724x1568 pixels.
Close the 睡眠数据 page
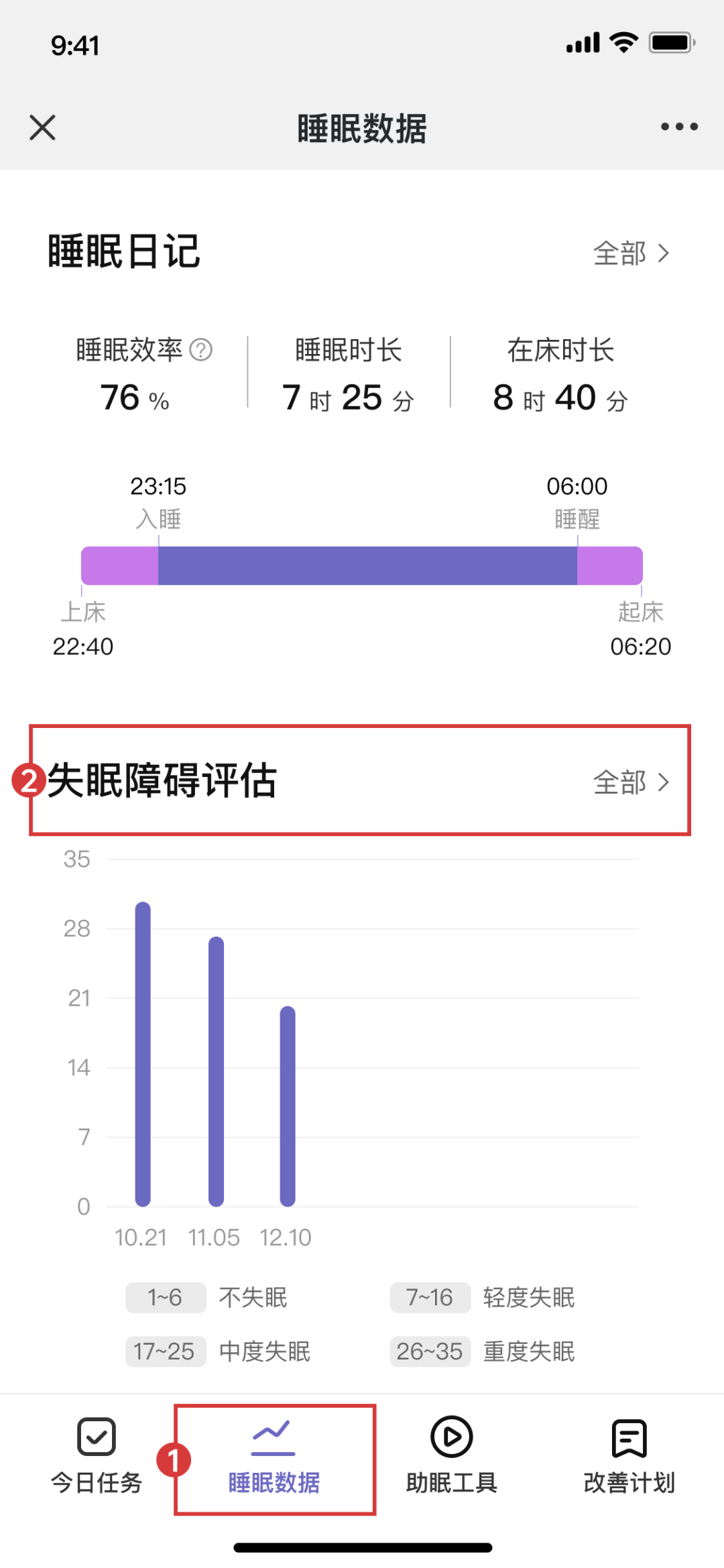[x=42, y=127]
